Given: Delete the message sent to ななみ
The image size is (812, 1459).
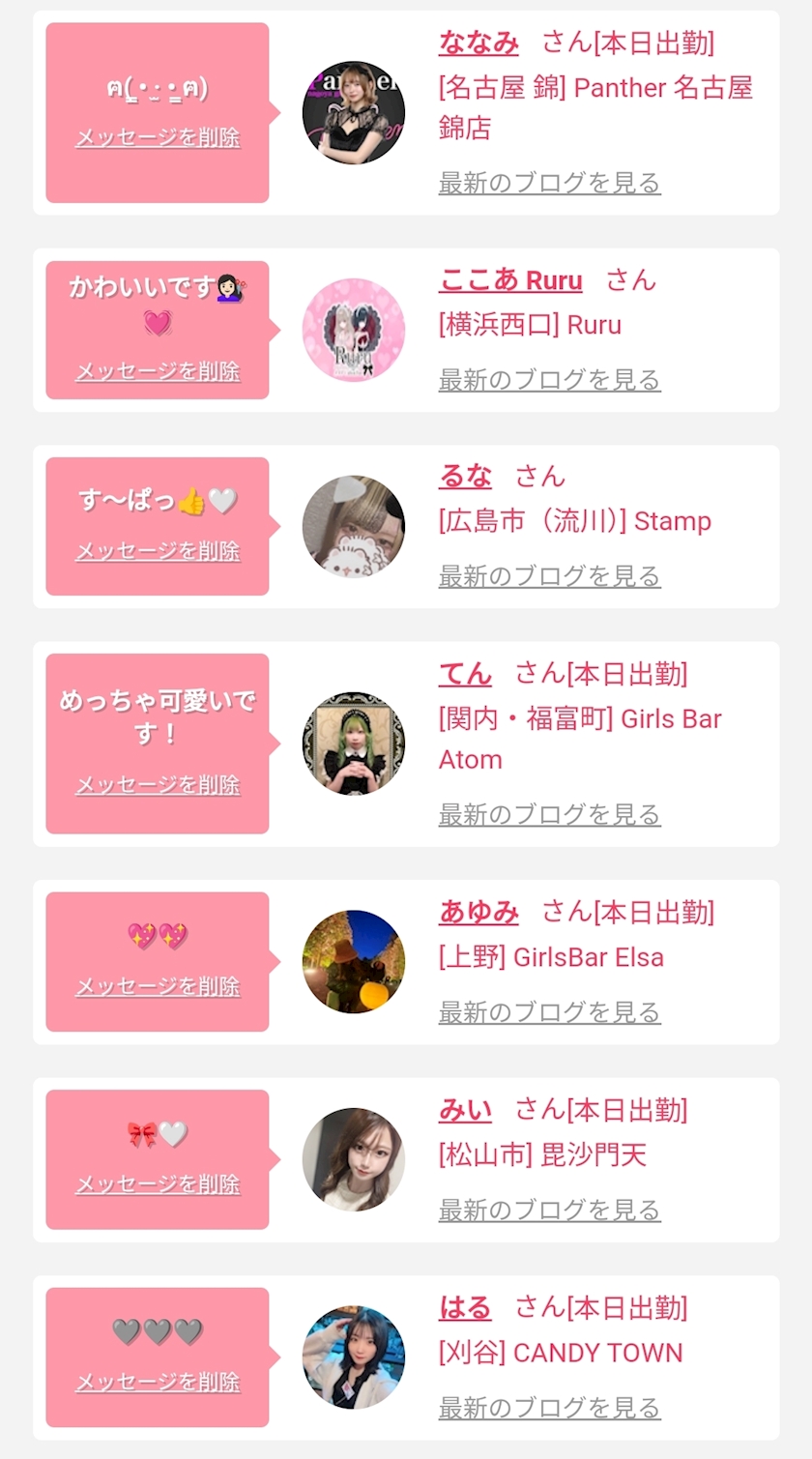Looking at the screenshot, I should [x=158, y=137].
